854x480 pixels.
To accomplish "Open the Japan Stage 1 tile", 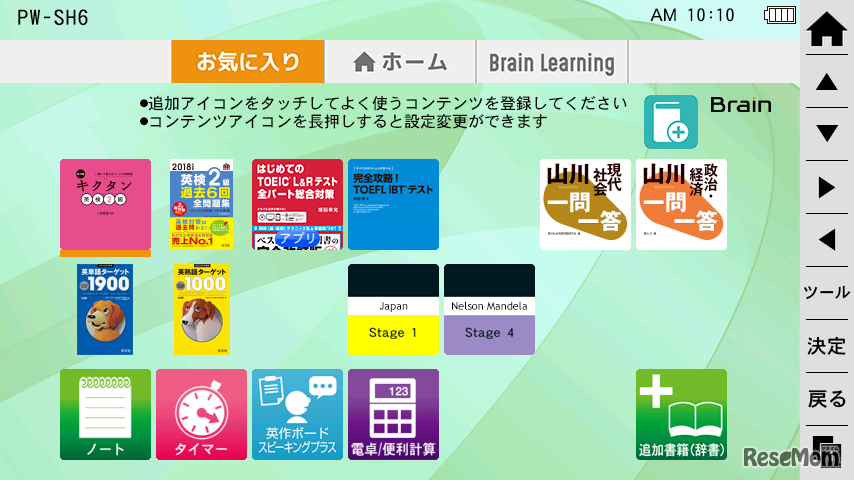I will click(393, 309).
